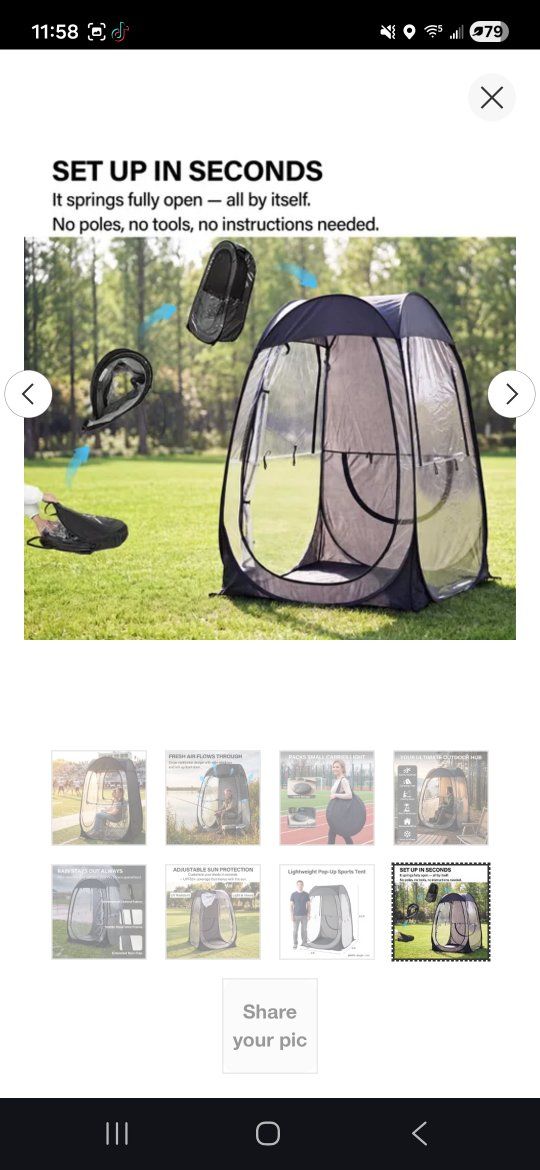540x1170 pixels.
Task: Go to the previous product image
Action: tap(28, 394)
